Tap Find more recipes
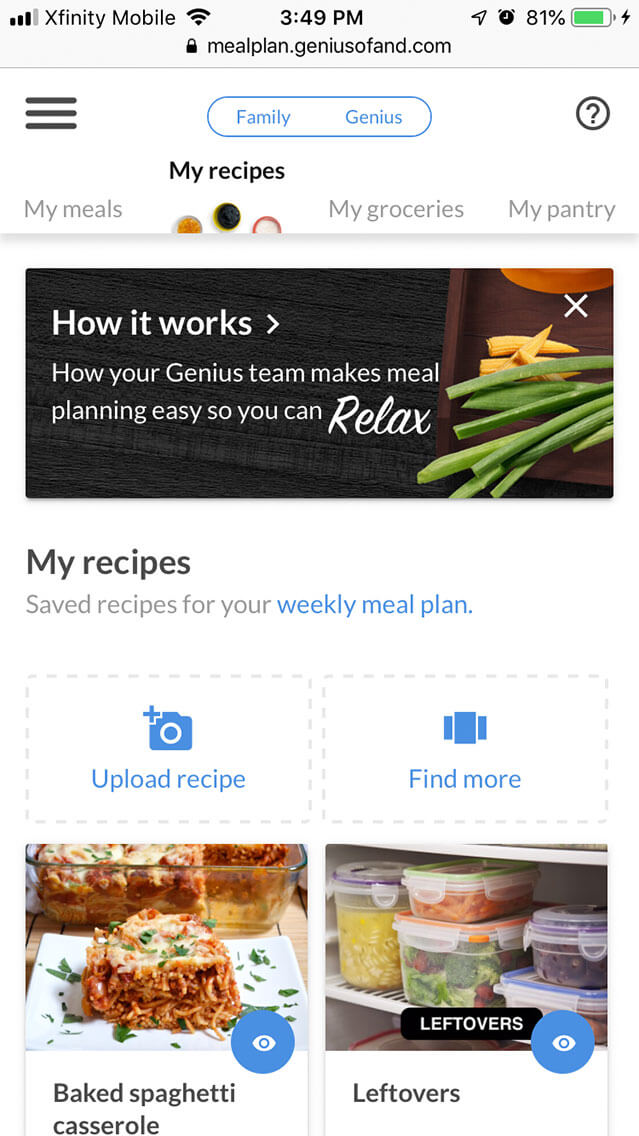Viewport: 639px width, 1136px height. pyautogui.click(x=465, y=750)
